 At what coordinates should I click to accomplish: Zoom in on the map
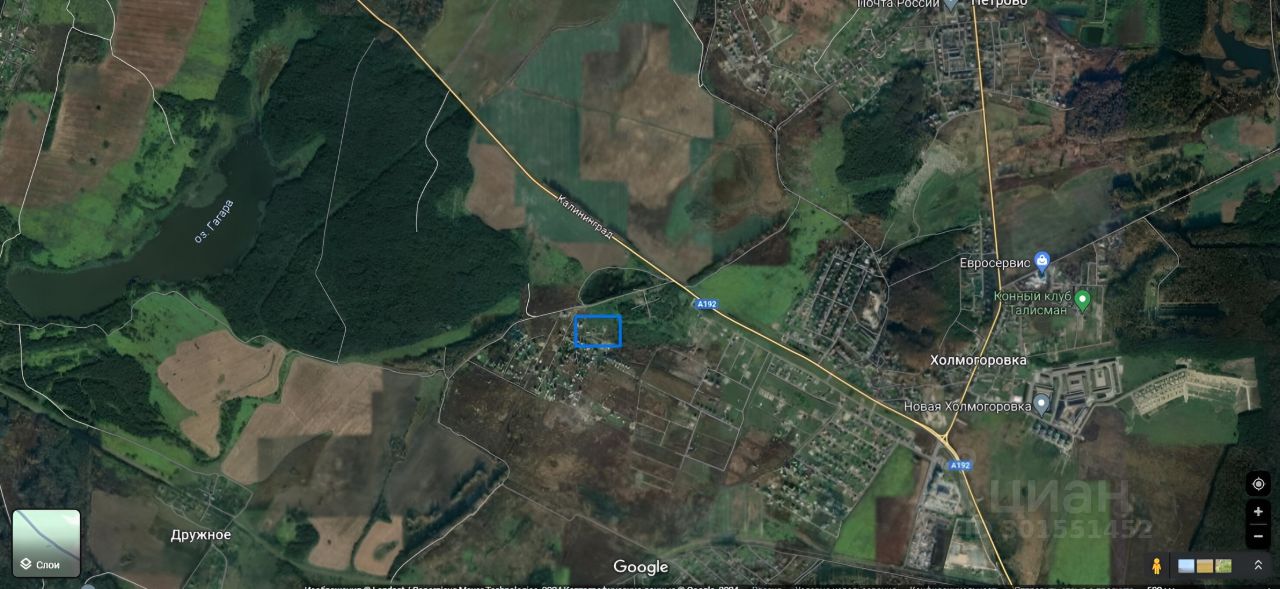tap(1258, 512)
